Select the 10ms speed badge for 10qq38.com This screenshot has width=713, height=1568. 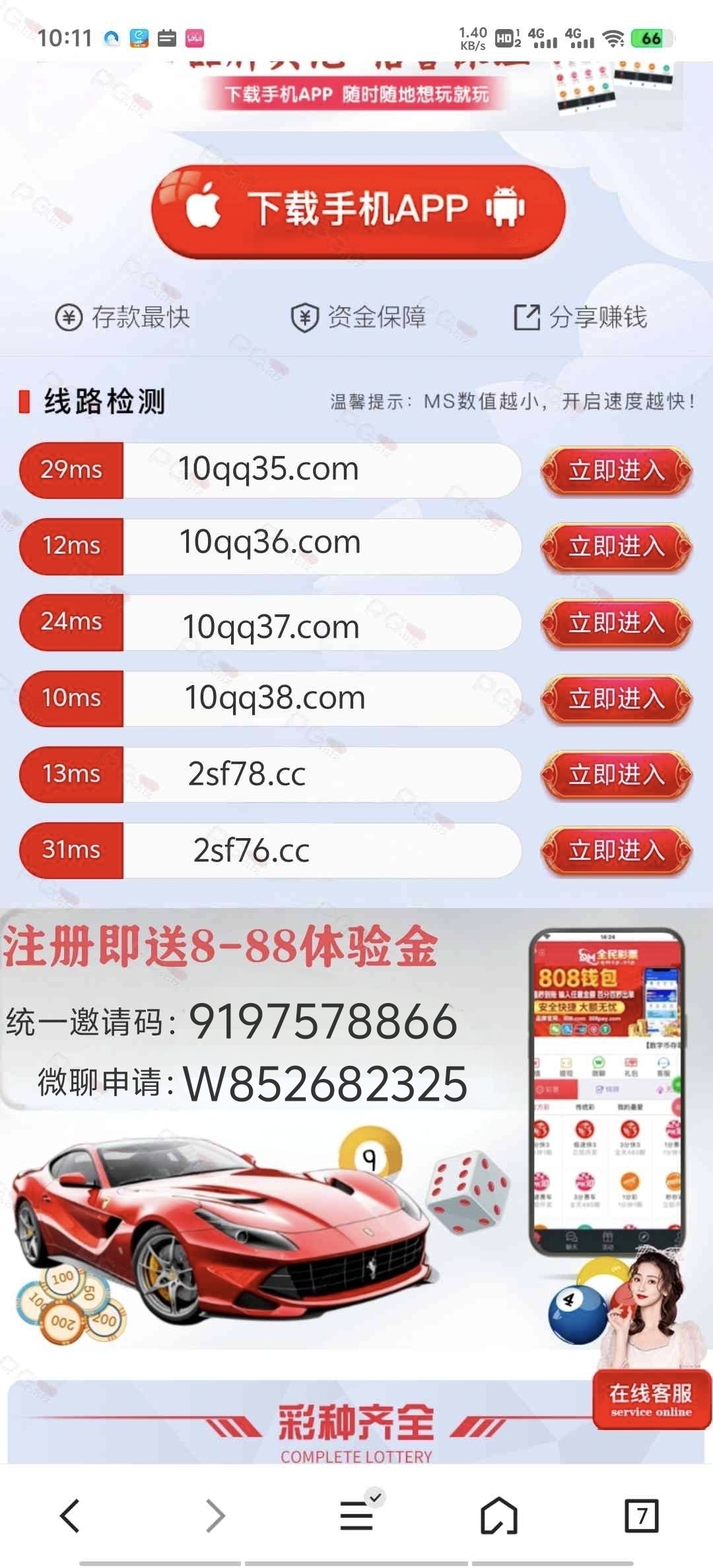coord(71,698)
